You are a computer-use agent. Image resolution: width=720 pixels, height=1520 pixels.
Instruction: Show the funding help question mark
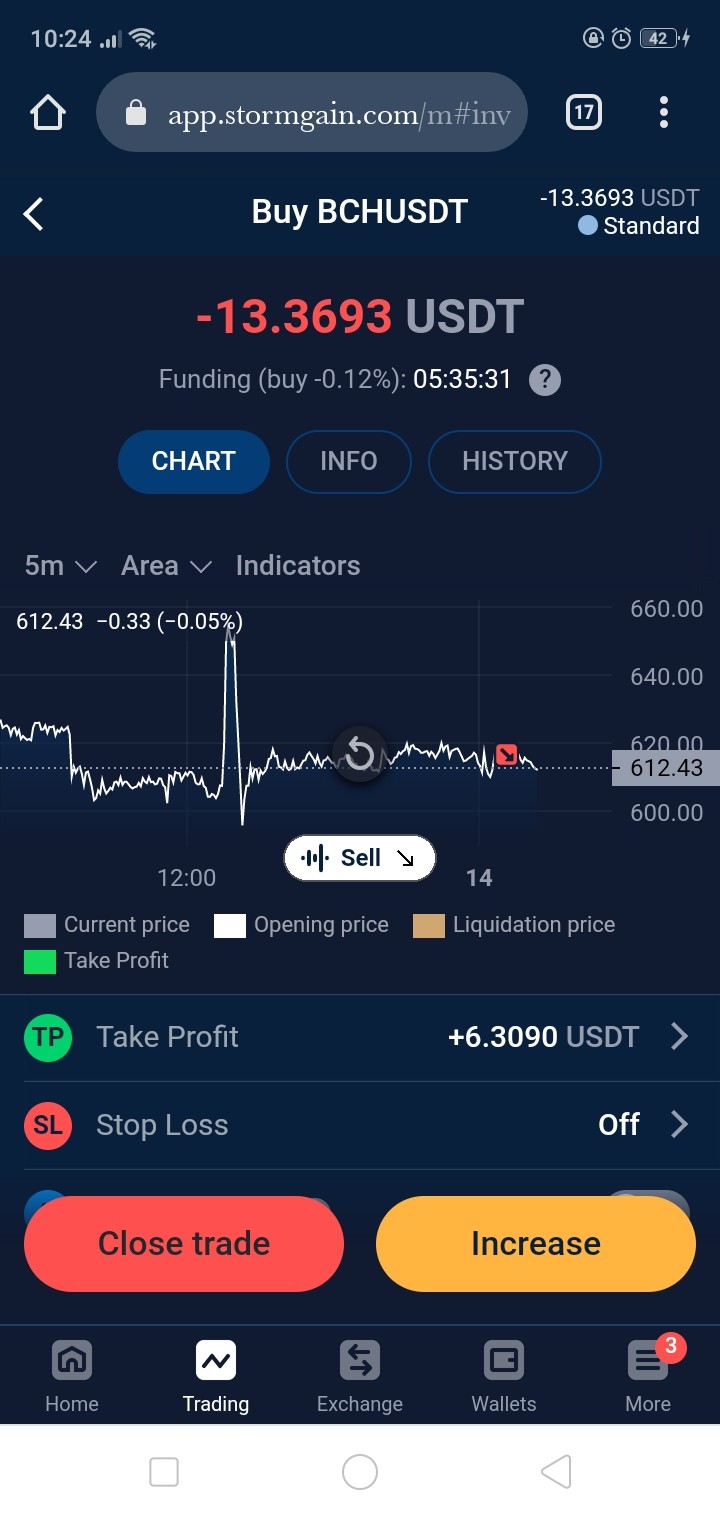(x=544, y=380)
